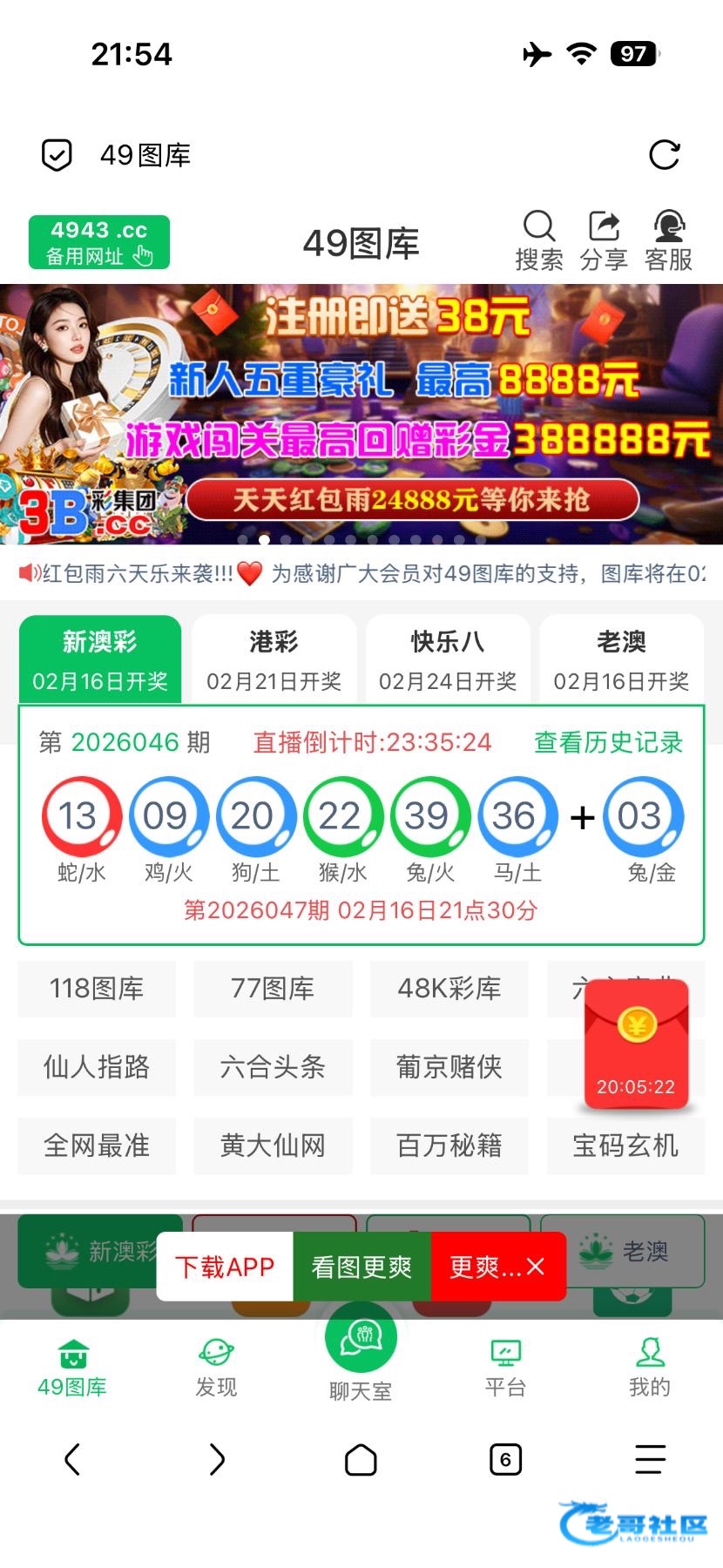The image size is (723, 1568).
Task: Switch to the 港彩 tab
Action: (x=274, y=659)
